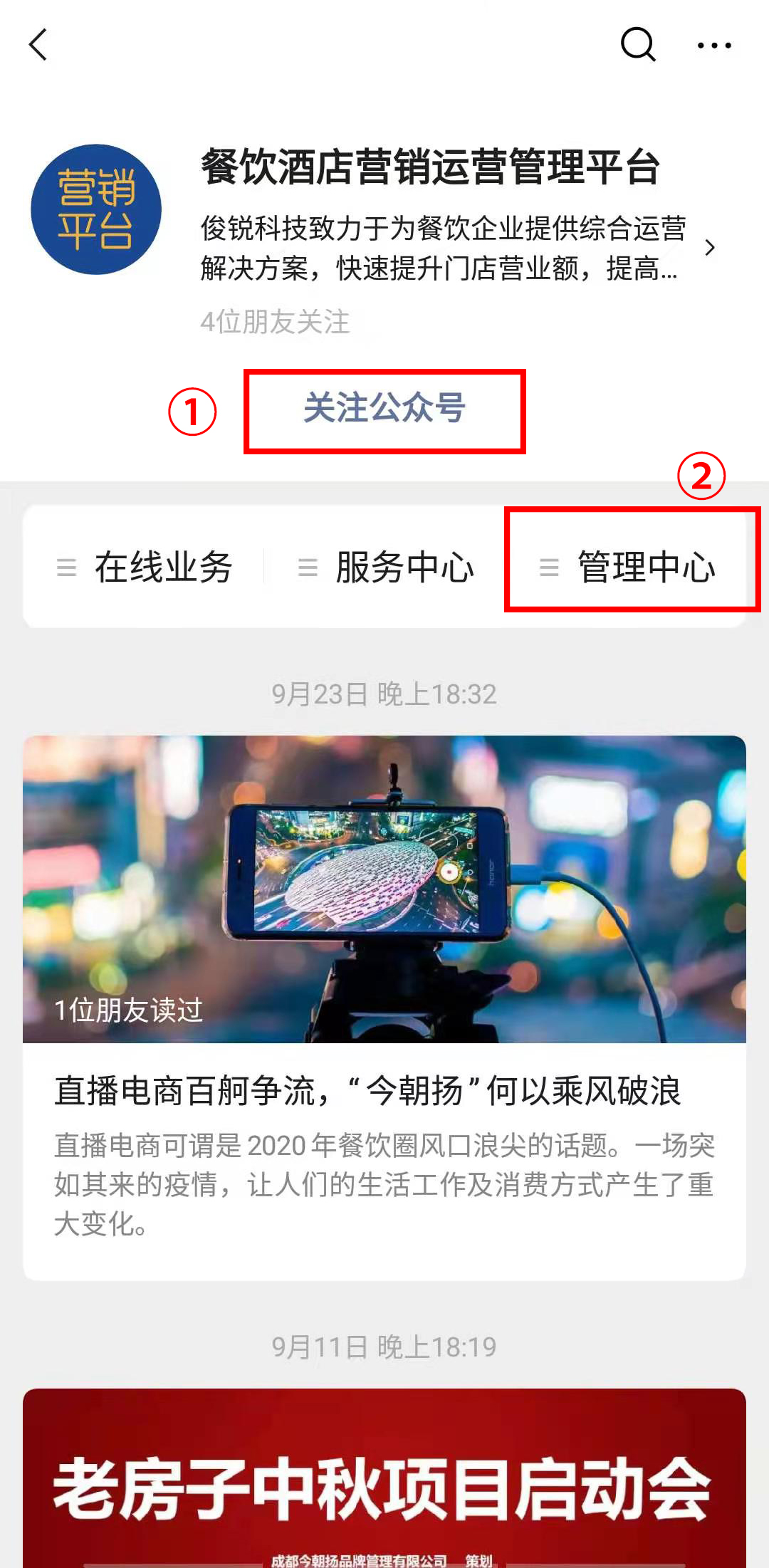Tap 关注公众号 to follow the account
Image resolution: width=769 pixels, height=1568 pixels.
(x=384, y=409)
